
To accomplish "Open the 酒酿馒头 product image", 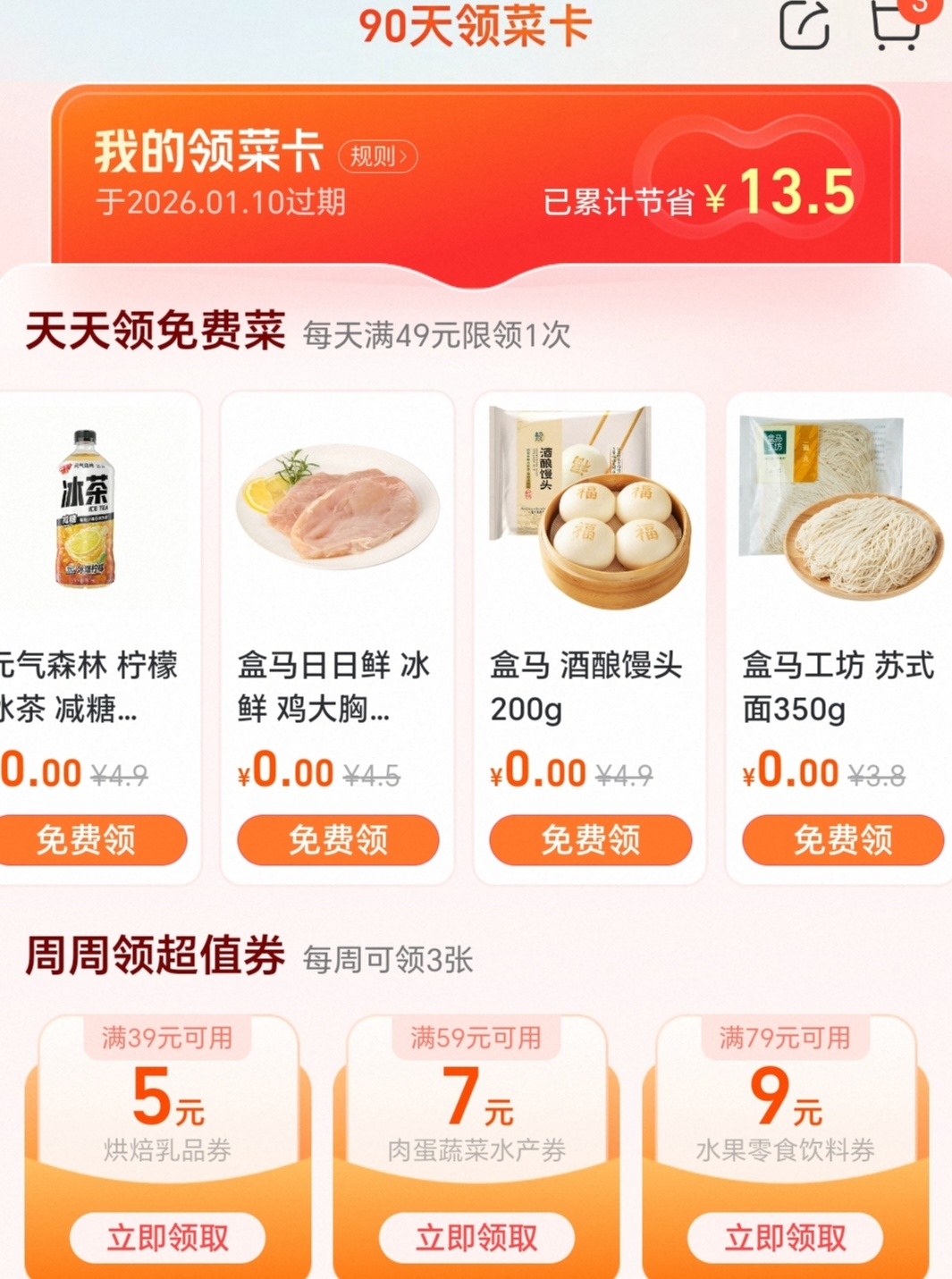I will [590, 505].
